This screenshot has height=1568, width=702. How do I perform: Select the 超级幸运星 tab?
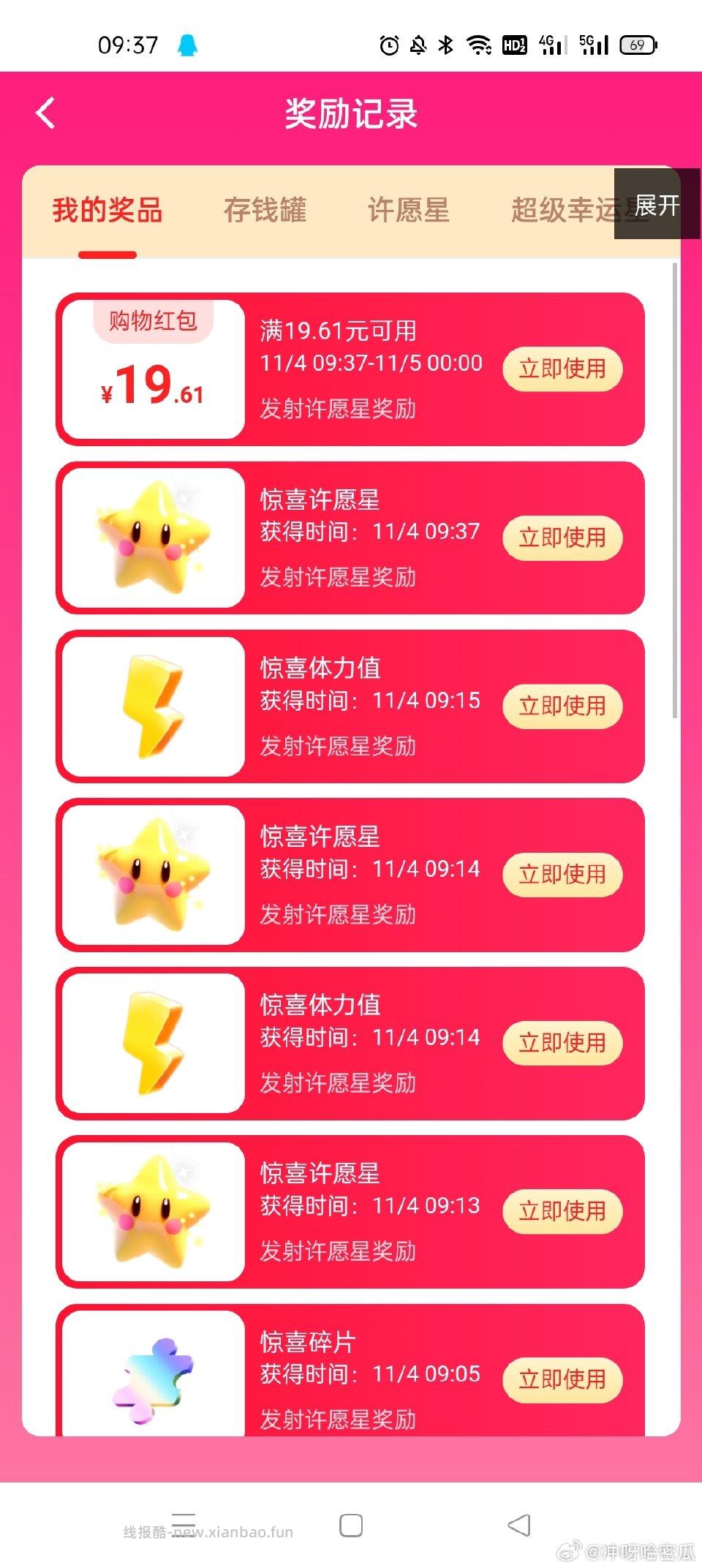pos(562,211)
